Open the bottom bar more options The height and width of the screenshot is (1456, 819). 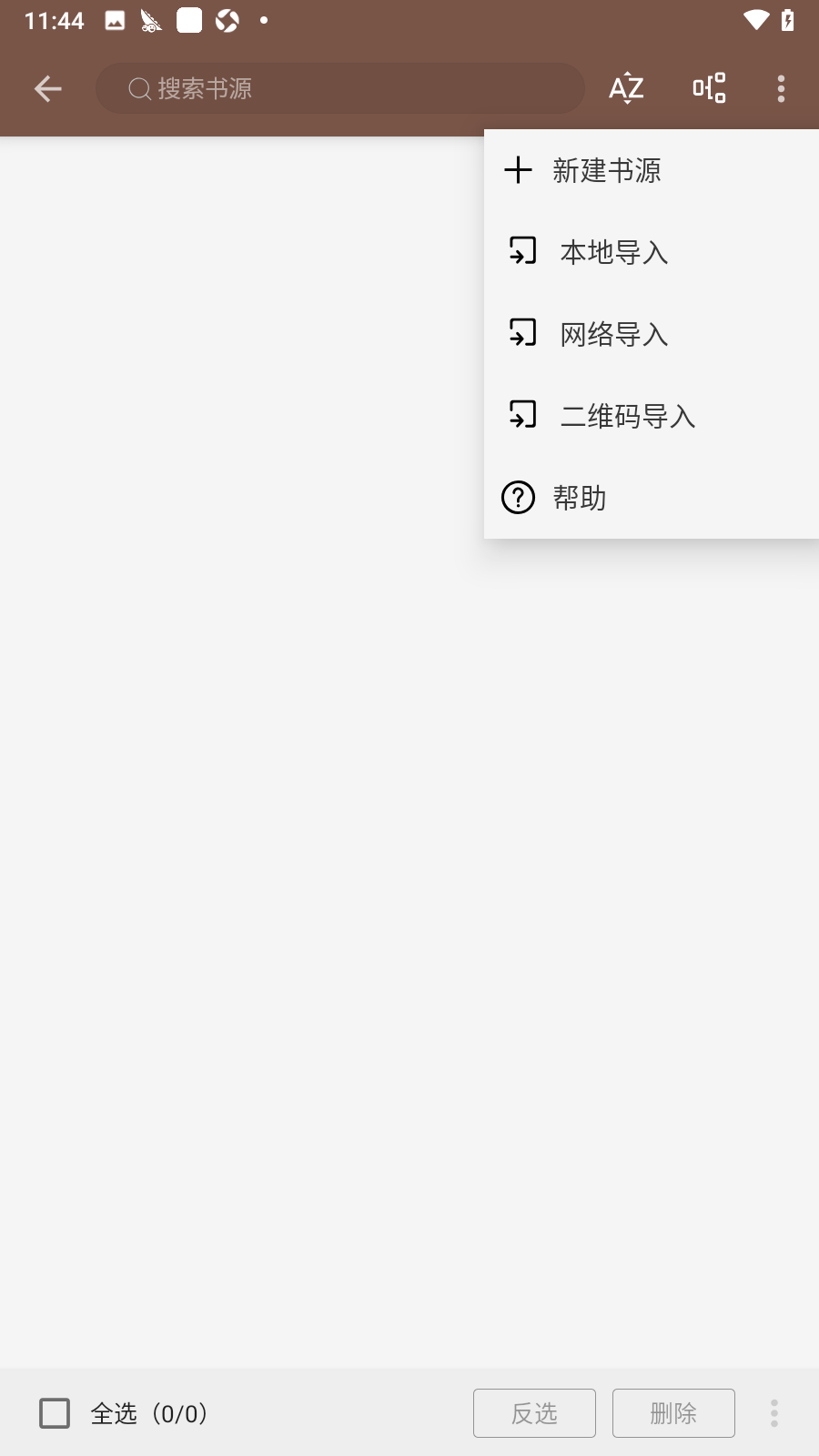pyautogui.click(x=774, y=1413)
